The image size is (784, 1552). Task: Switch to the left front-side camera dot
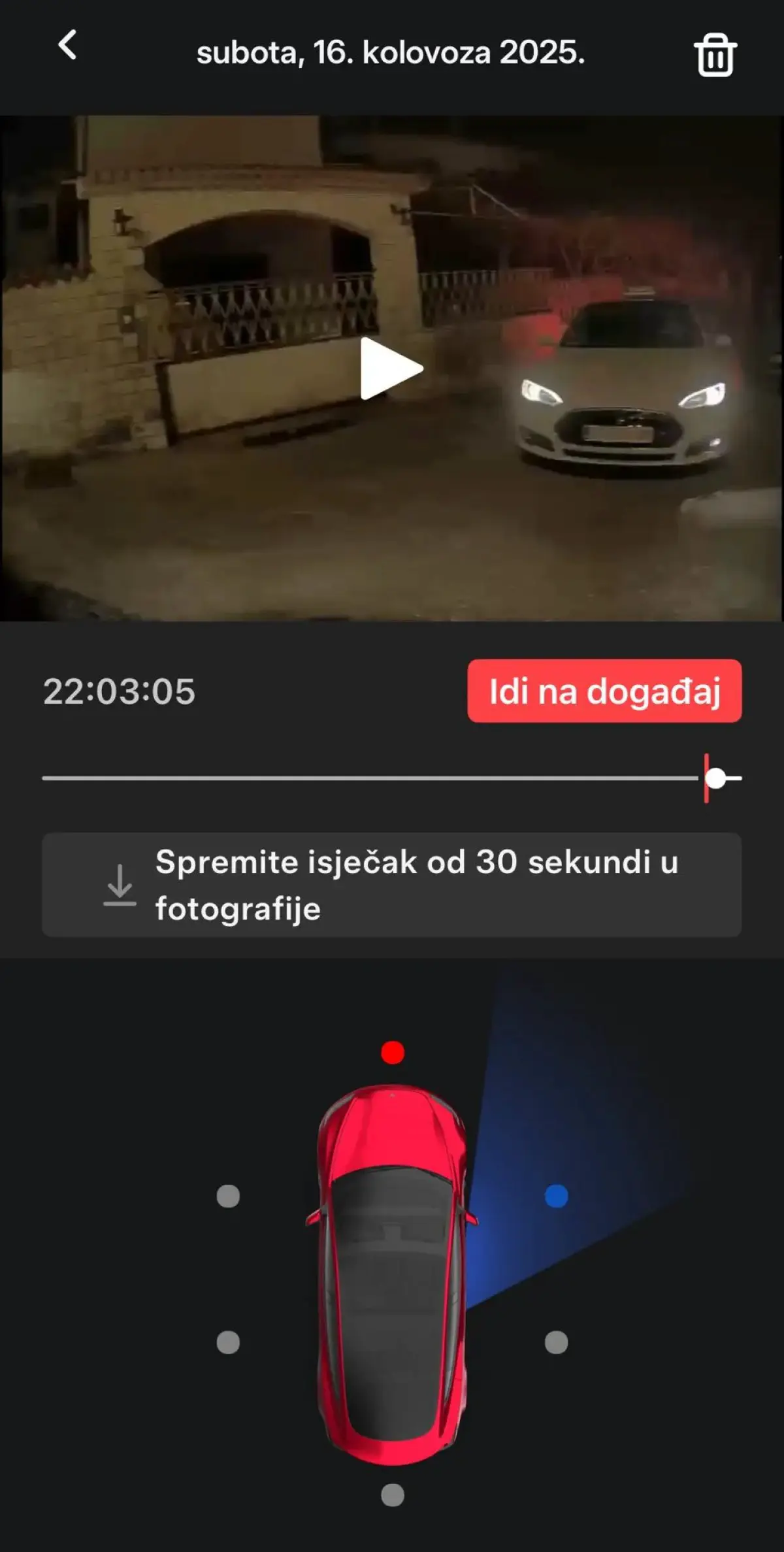point(228,1197)
